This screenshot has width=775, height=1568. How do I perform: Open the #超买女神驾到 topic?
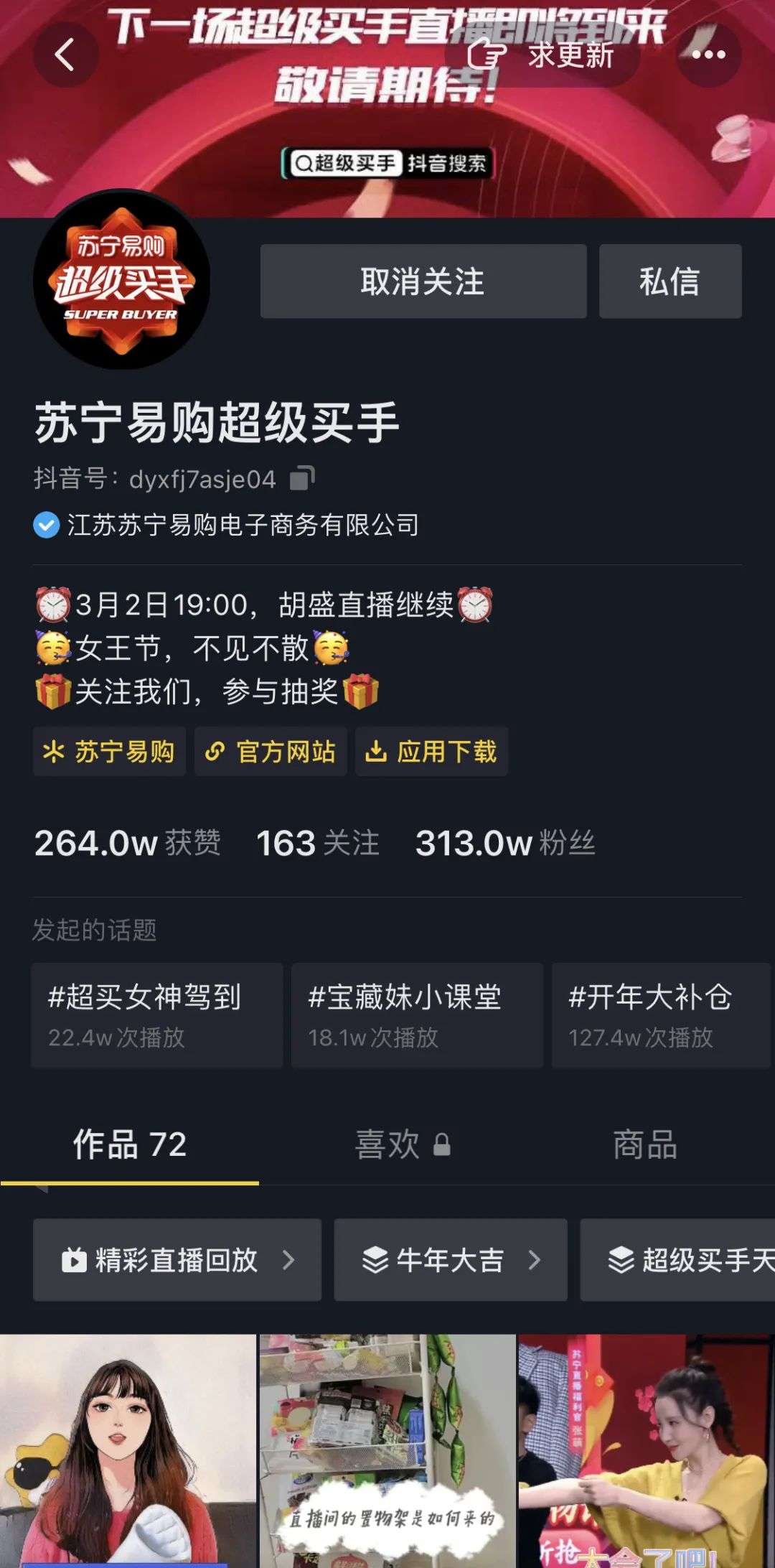[x=156, y=1015]
